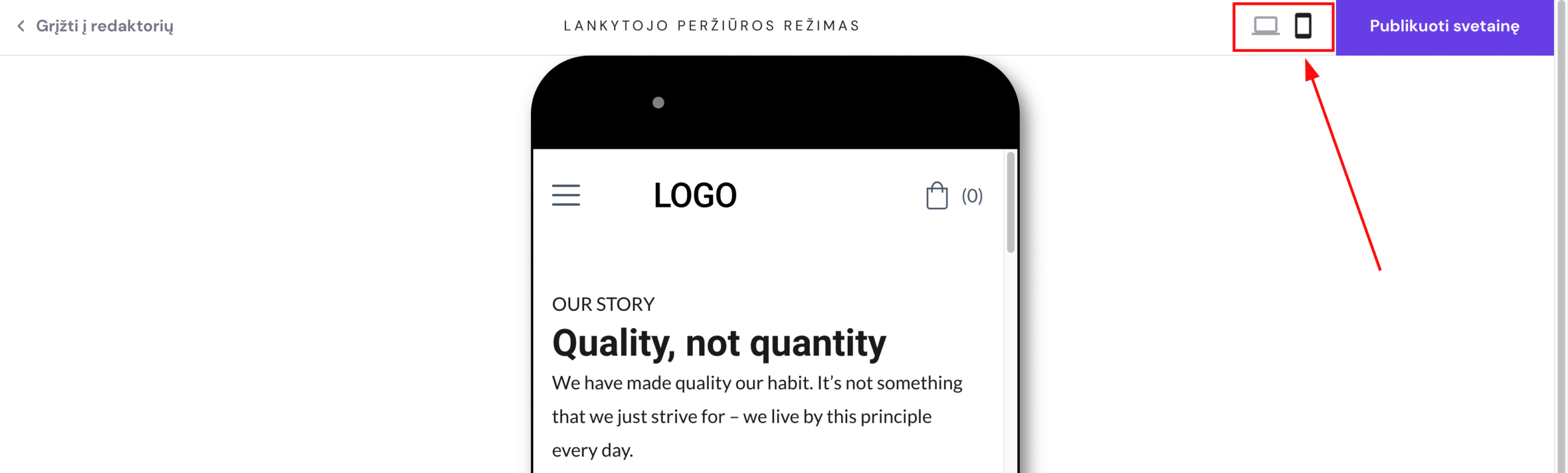1568x473 pixels.
Task: Select the mobile preview icon
Action: point(1303,26)
